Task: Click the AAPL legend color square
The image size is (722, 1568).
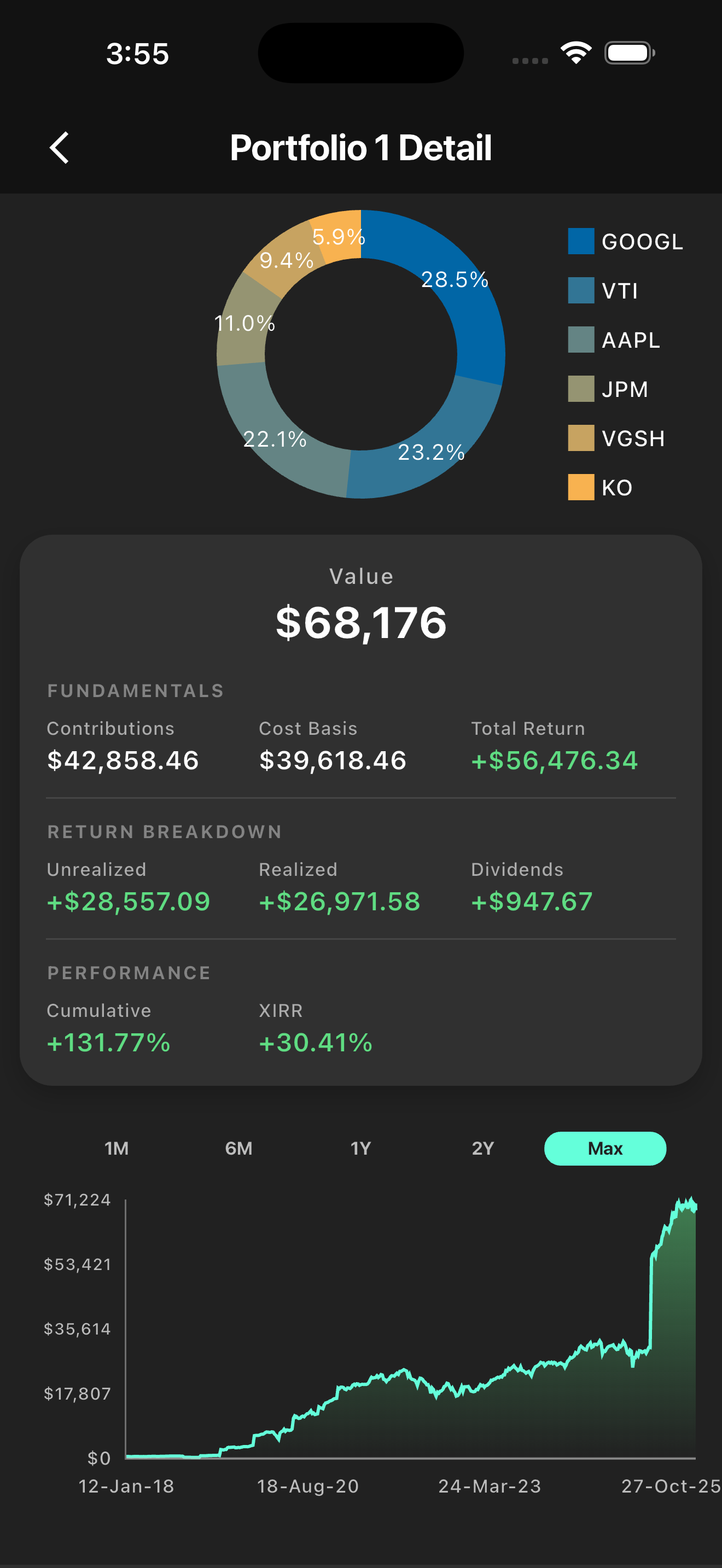Action: point(581,340)
